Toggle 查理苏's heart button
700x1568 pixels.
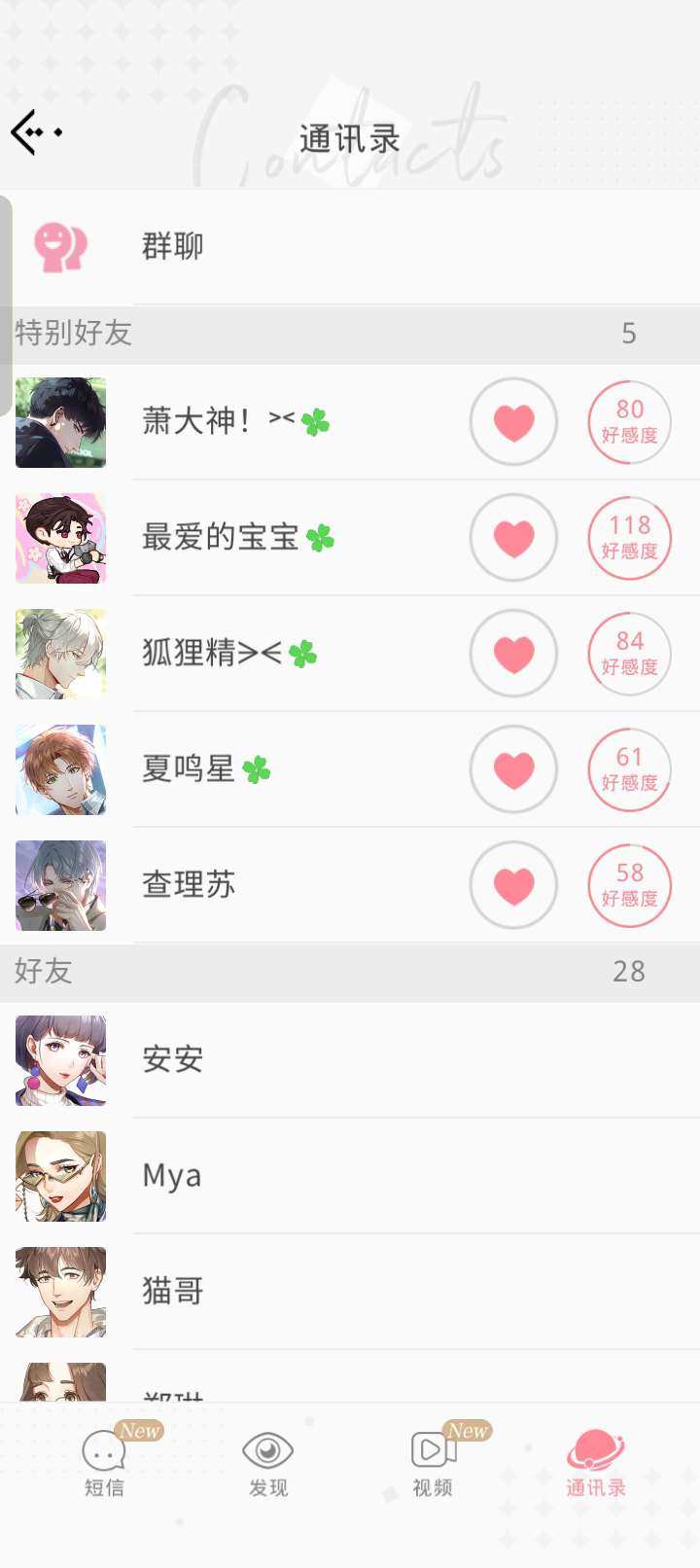(x=512, y=884)
